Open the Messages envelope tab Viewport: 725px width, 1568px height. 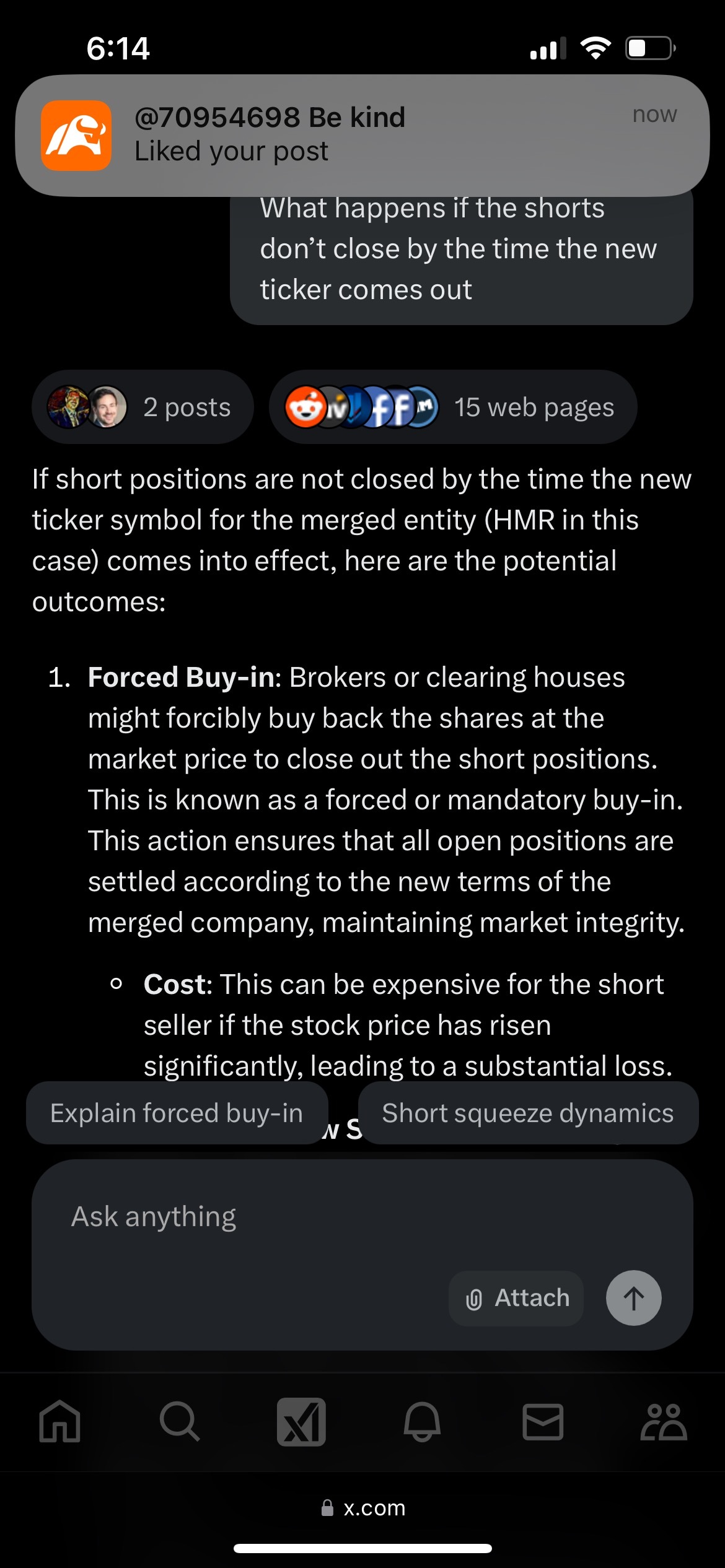click(x=543, y=1422)
